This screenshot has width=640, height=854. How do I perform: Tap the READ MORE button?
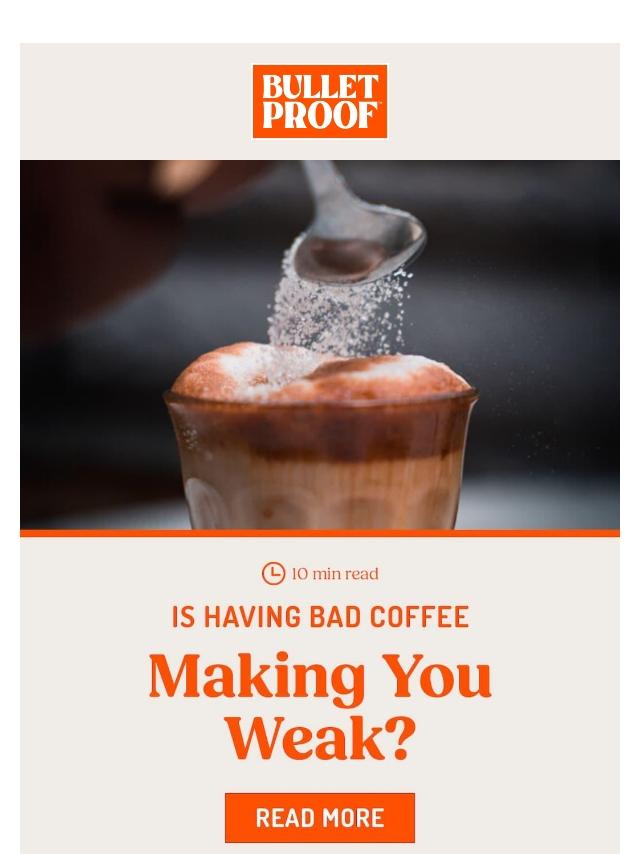(x=319, y=817)
